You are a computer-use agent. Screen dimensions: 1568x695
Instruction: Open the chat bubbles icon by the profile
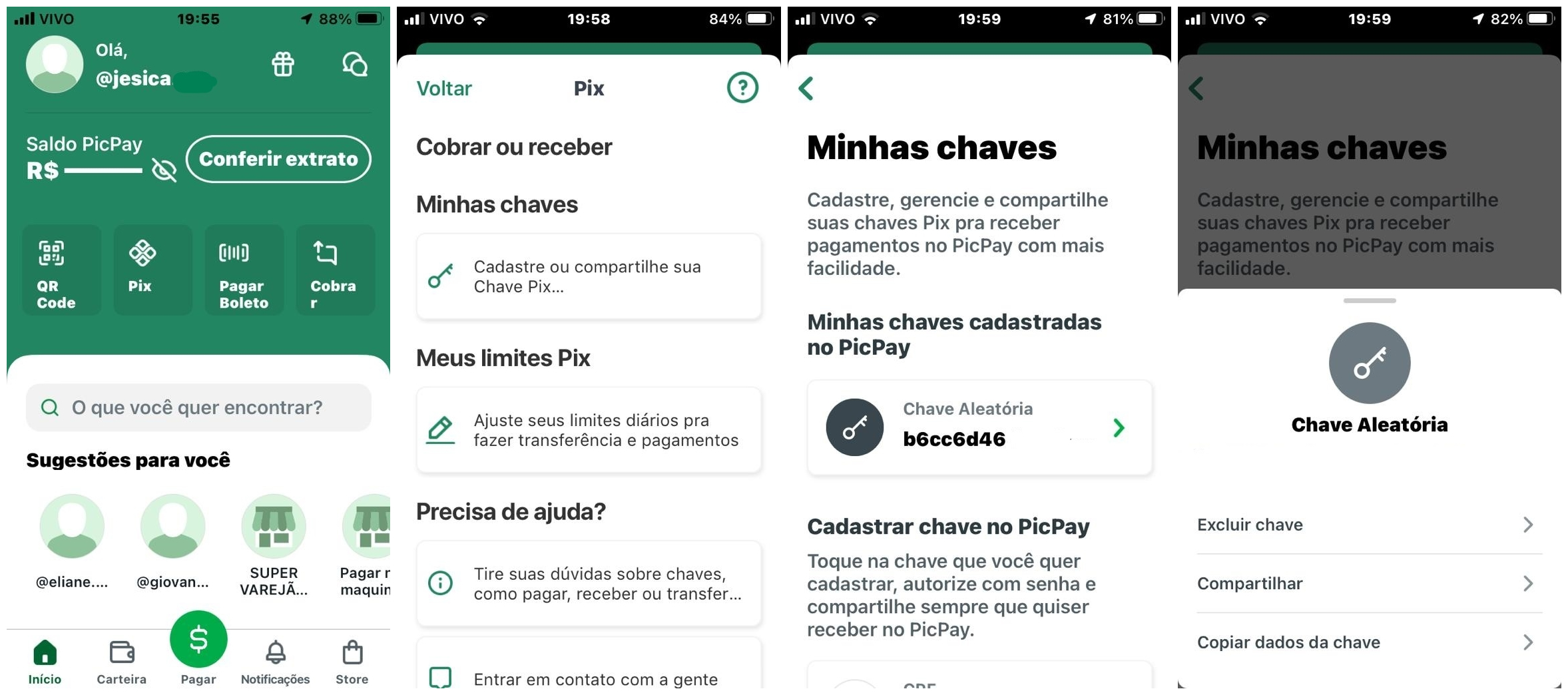pyautogui.click(x=355, y=65)
